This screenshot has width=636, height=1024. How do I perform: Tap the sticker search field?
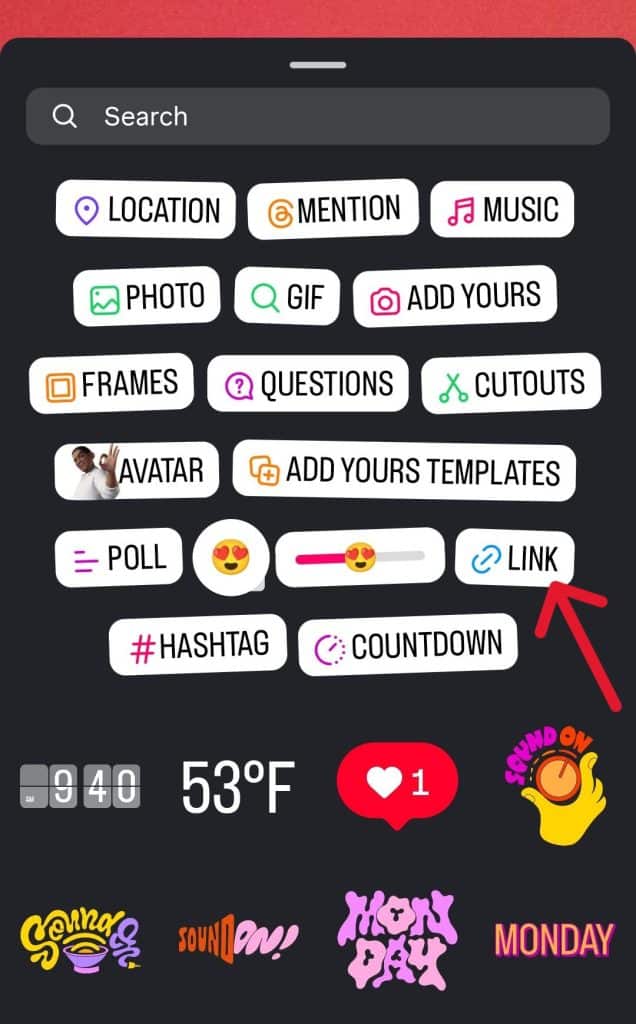pos(318,117)
